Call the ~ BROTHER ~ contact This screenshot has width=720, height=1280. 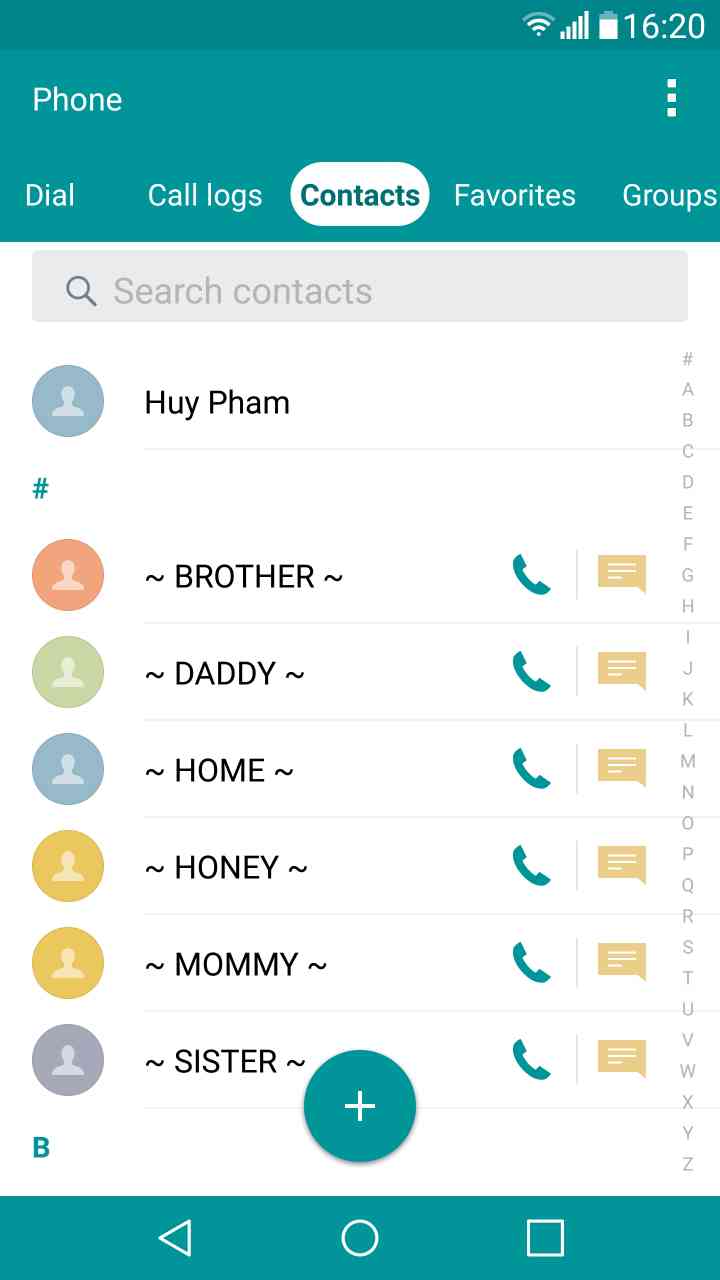click(x=531, y=576)
